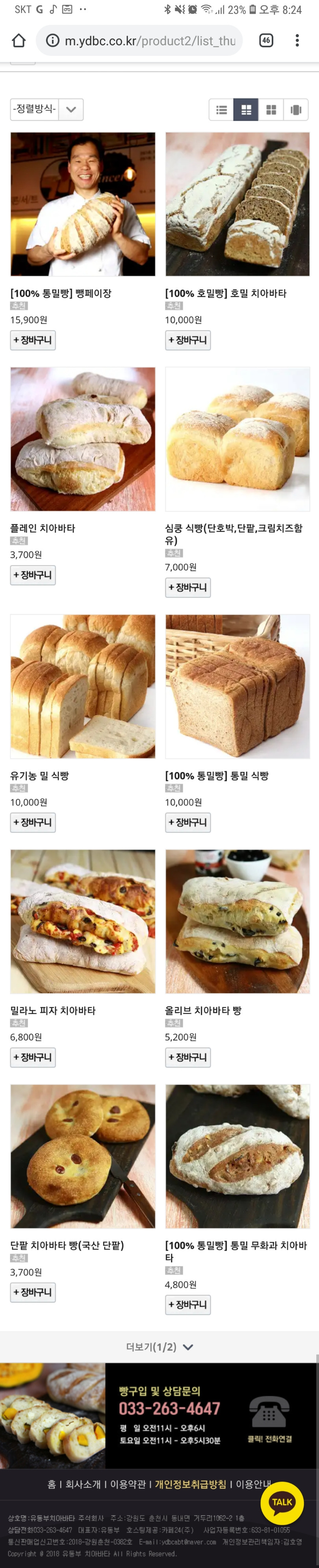
Task: Add 유기농 밀 식빵 to cart
Action: (33, 822)
